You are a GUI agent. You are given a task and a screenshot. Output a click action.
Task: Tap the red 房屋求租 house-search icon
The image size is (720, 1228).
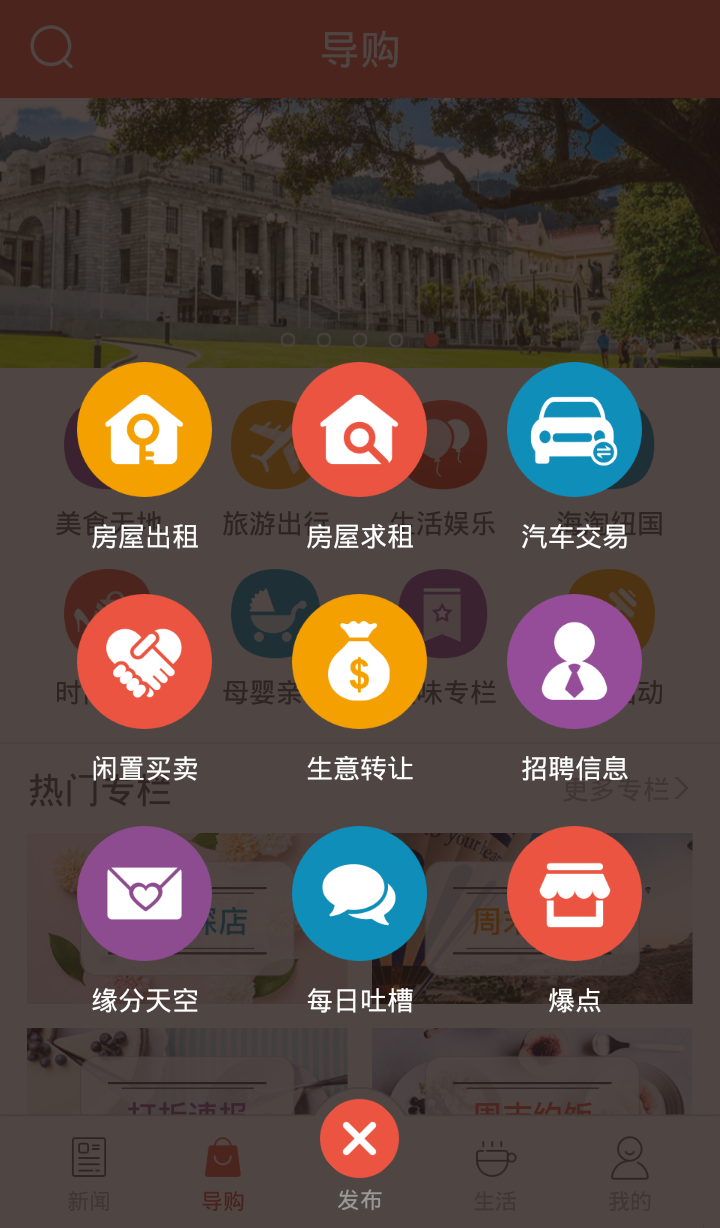360,428
